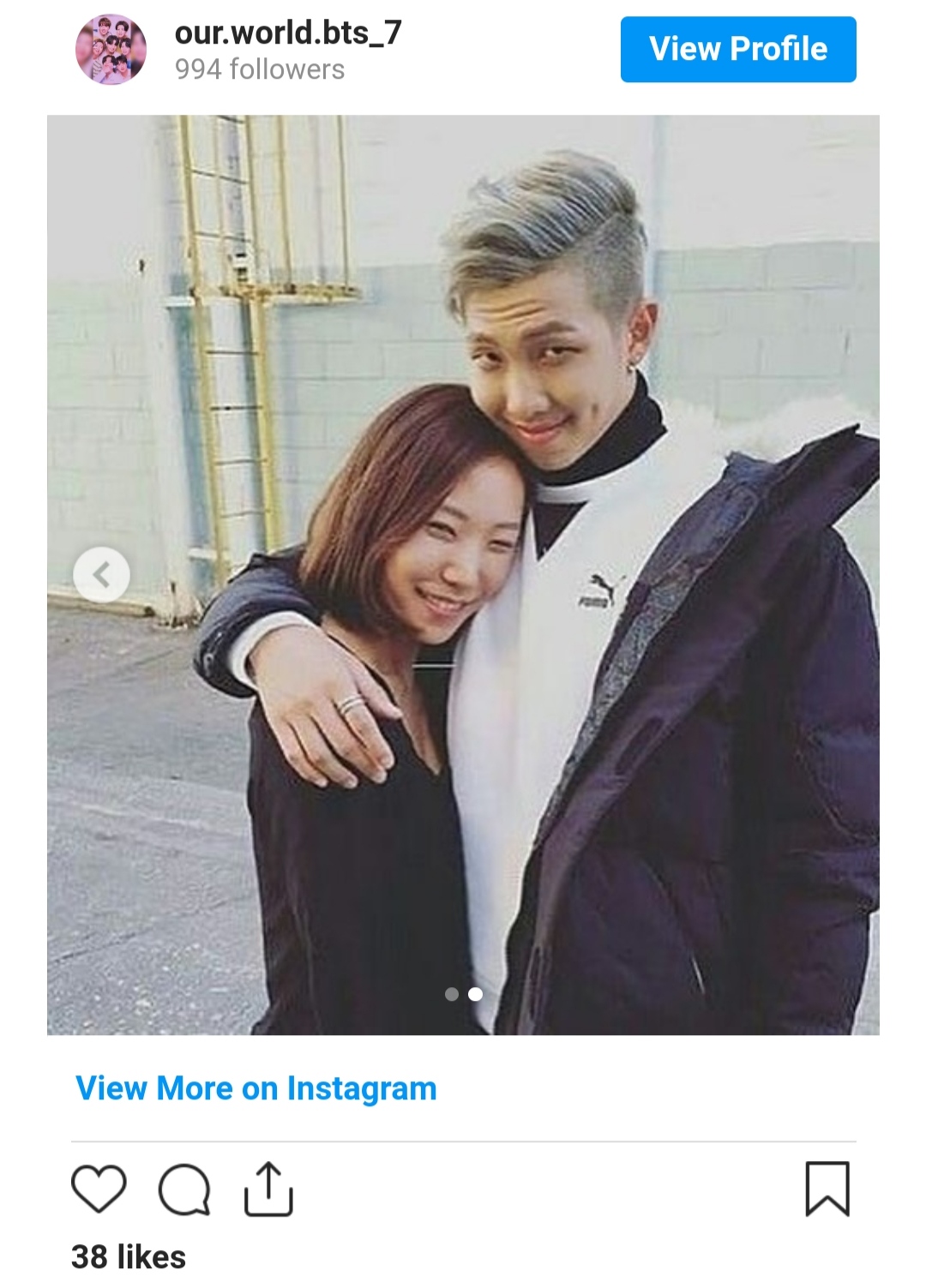The width and height of the screenshot is (926, 1288).
Task: Open View More on Instagram link
Action: (256, 1088)
